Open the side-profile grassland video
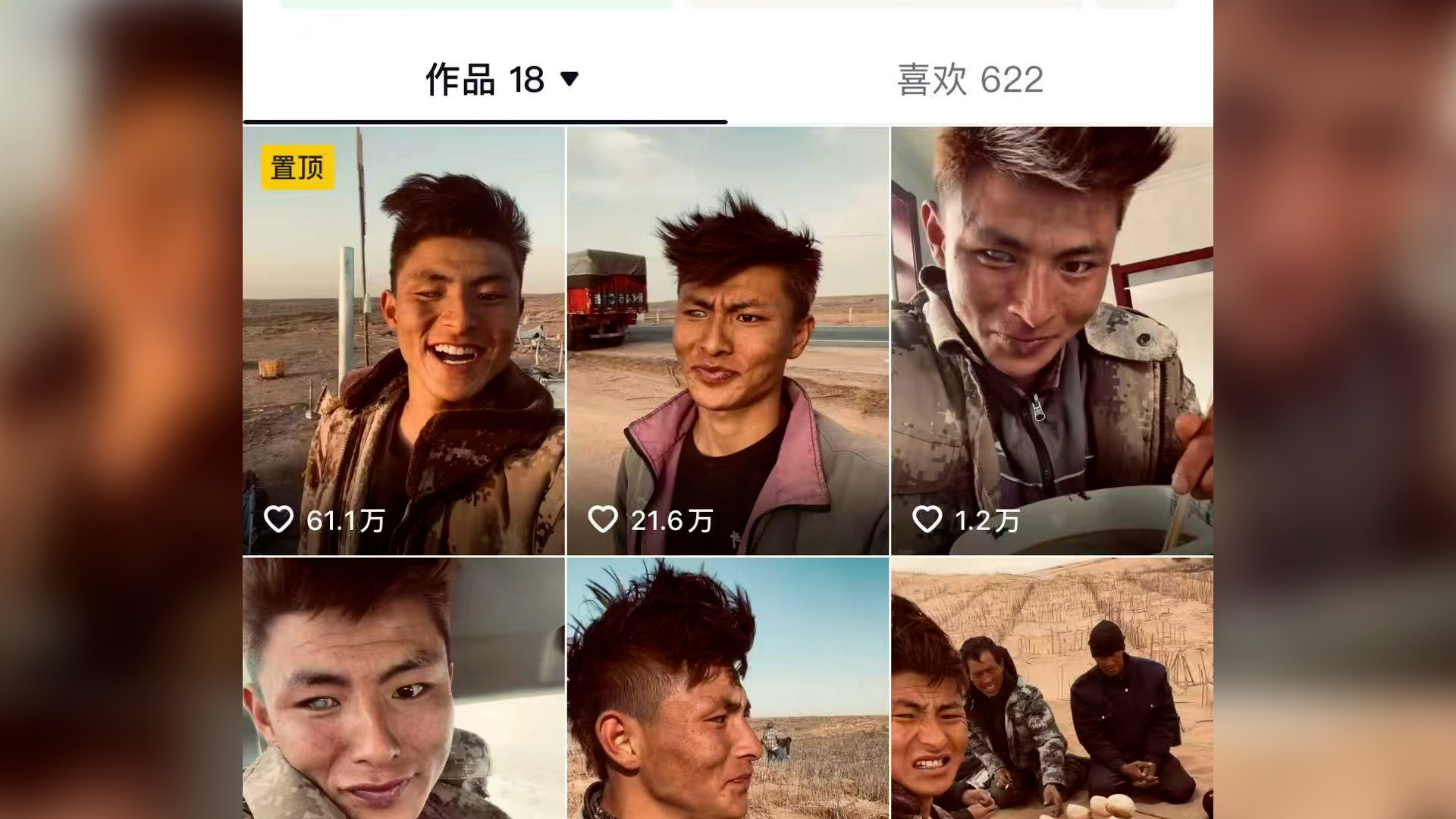1456x819 pixels. [727, 688]
